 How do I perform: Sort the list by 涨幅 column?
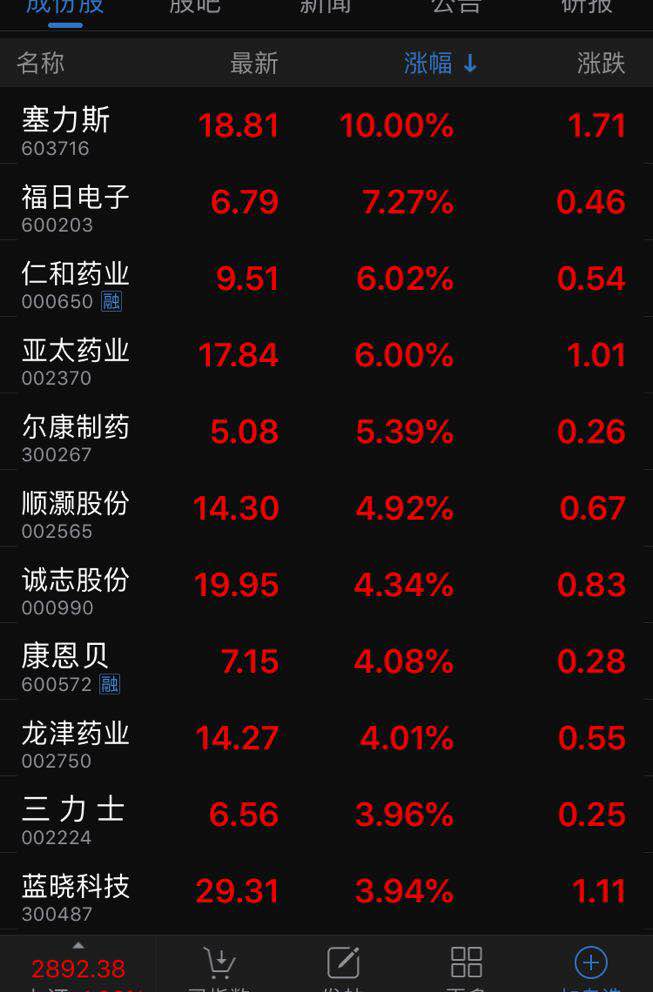pos(441,63)
